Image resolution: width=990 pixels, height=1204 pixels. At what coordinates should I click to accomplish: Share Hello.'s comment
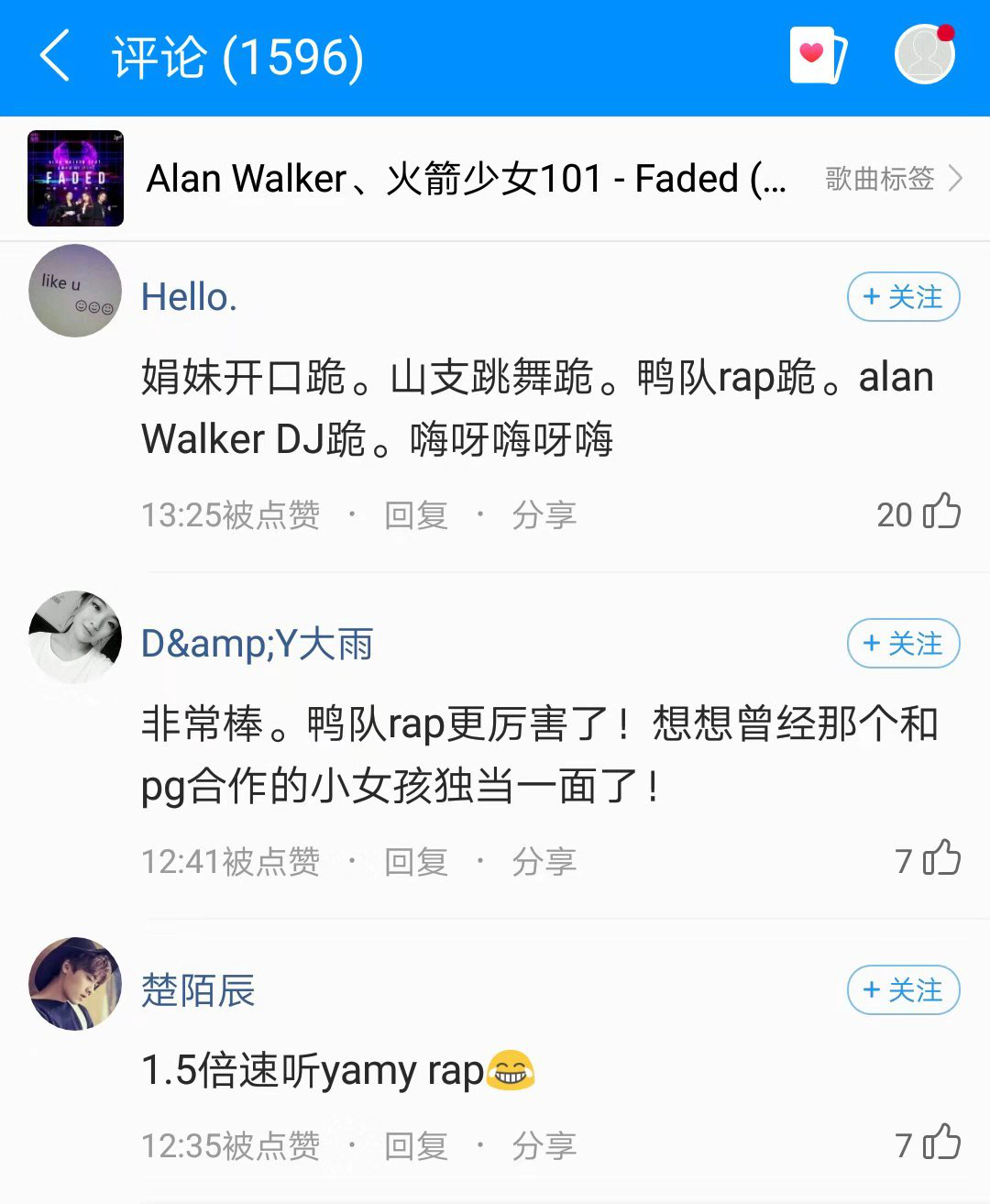[544, 515]
